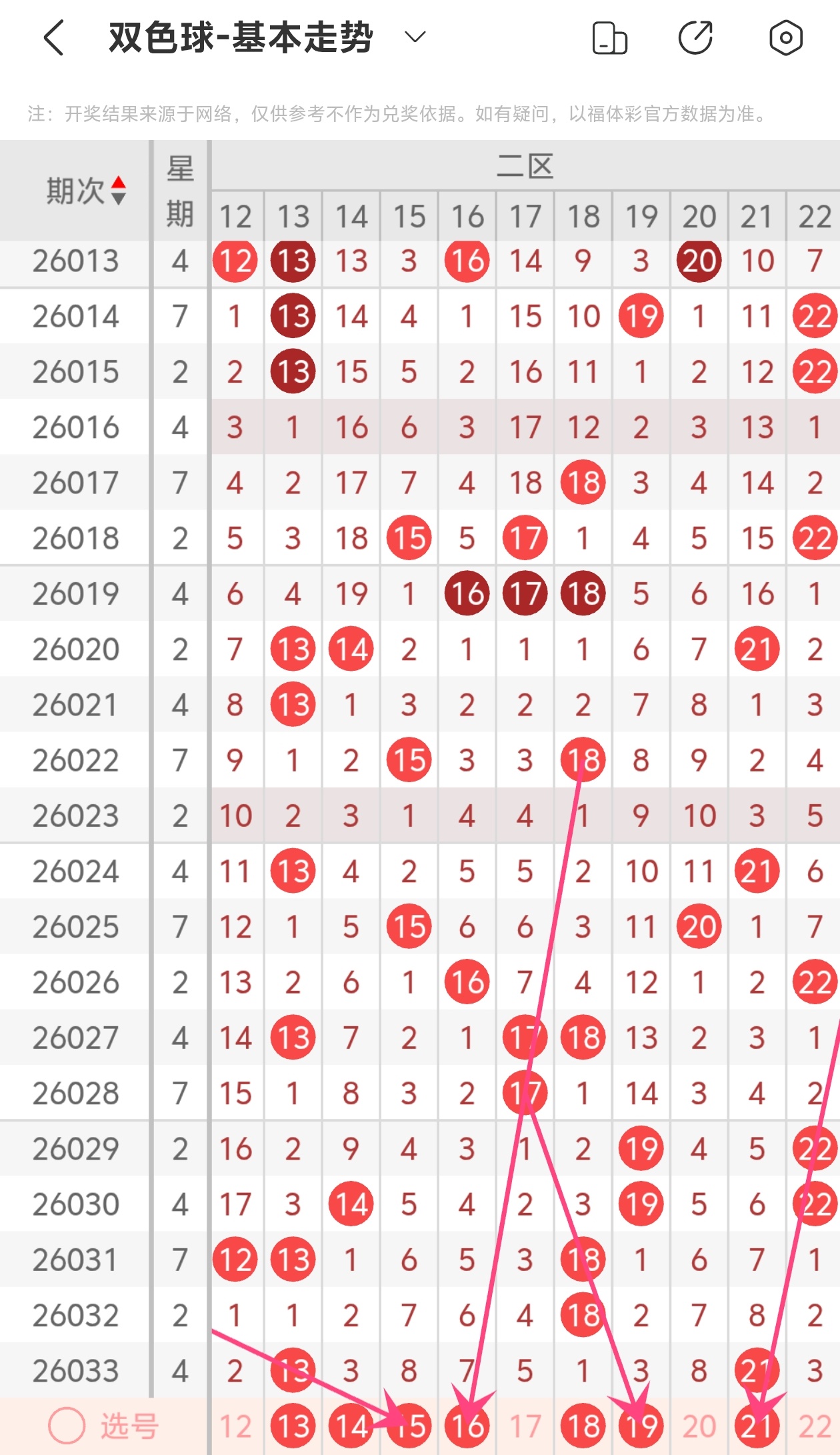
Task: Deselect number 16 in the 选号 row
Action: click(467, 1426)
